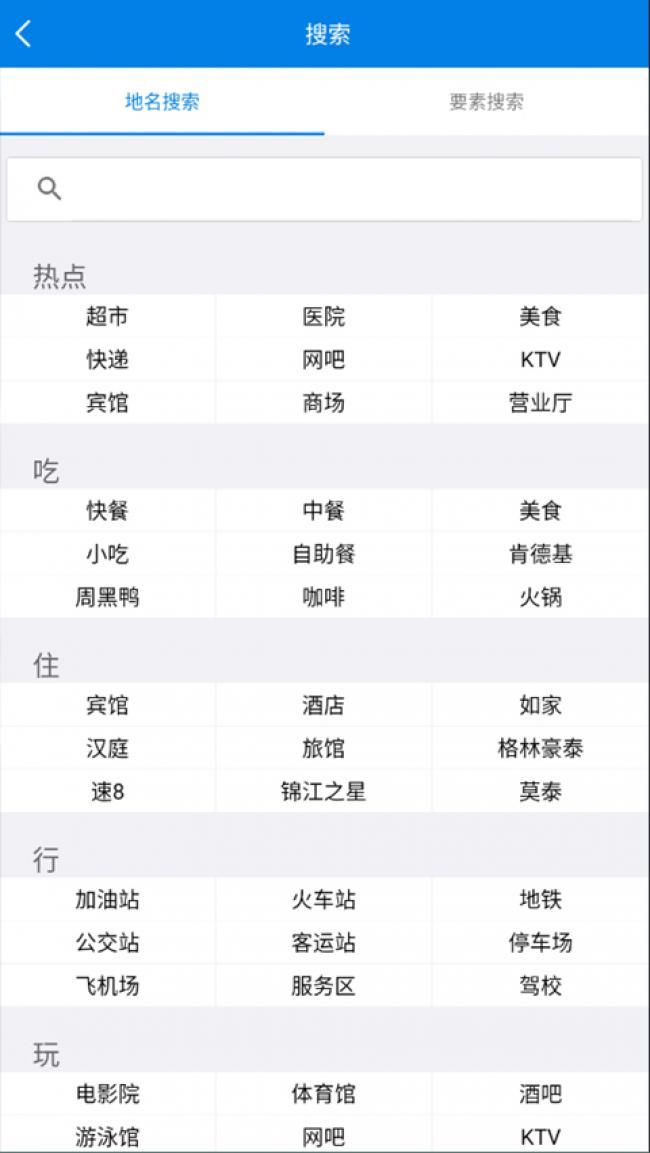This screenshot has height=1153, width=650.
Task: Search for 快餐
Action: click(x=107, y=511)
